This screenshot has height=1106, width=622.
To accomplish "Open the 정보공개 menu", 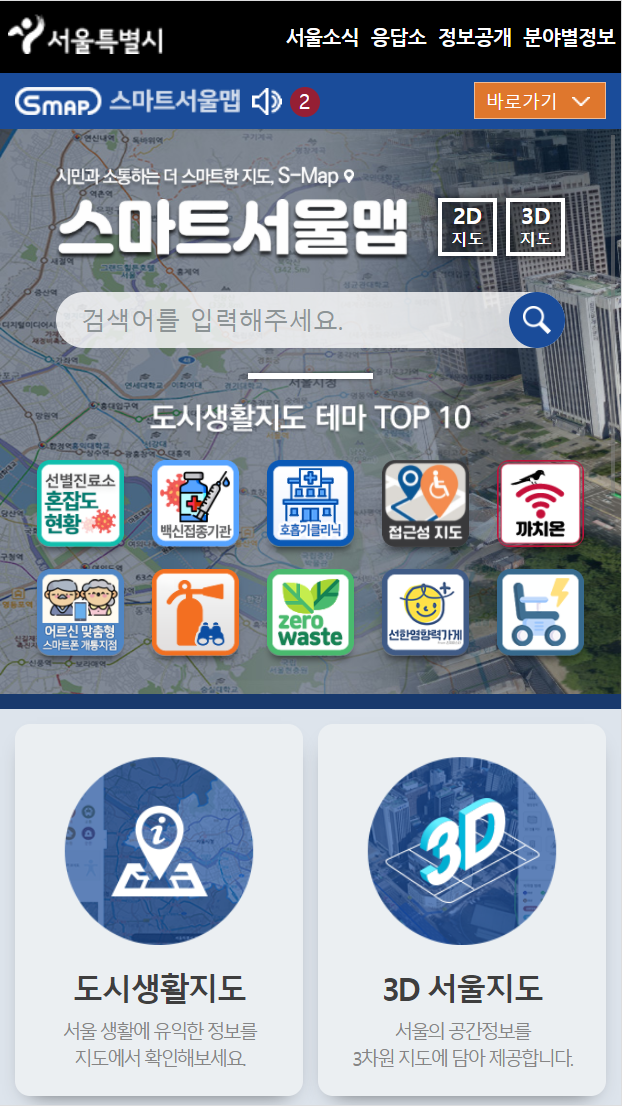I will pos(475,37).
